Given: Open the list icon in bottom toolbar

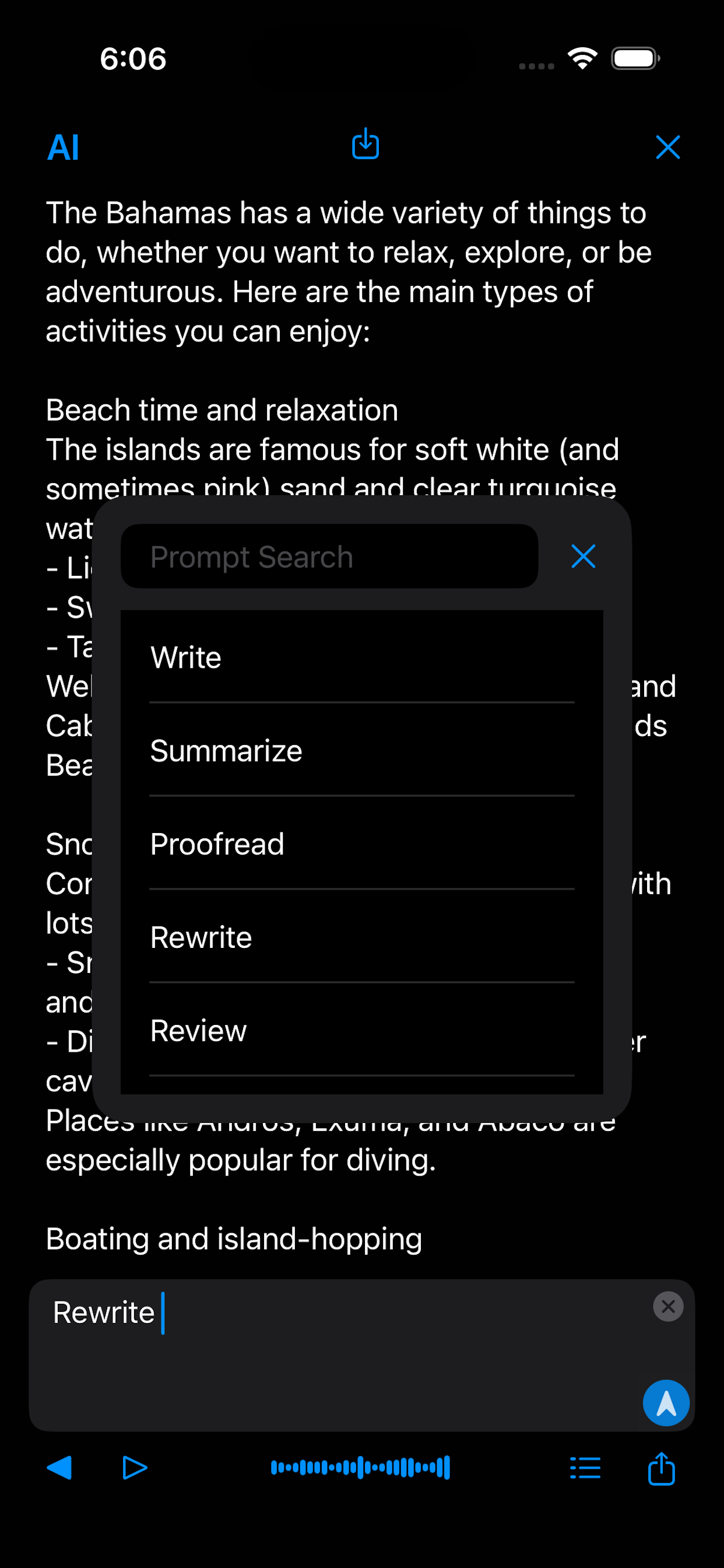Looking at the screenshot, I should [x=585, y=1468].
